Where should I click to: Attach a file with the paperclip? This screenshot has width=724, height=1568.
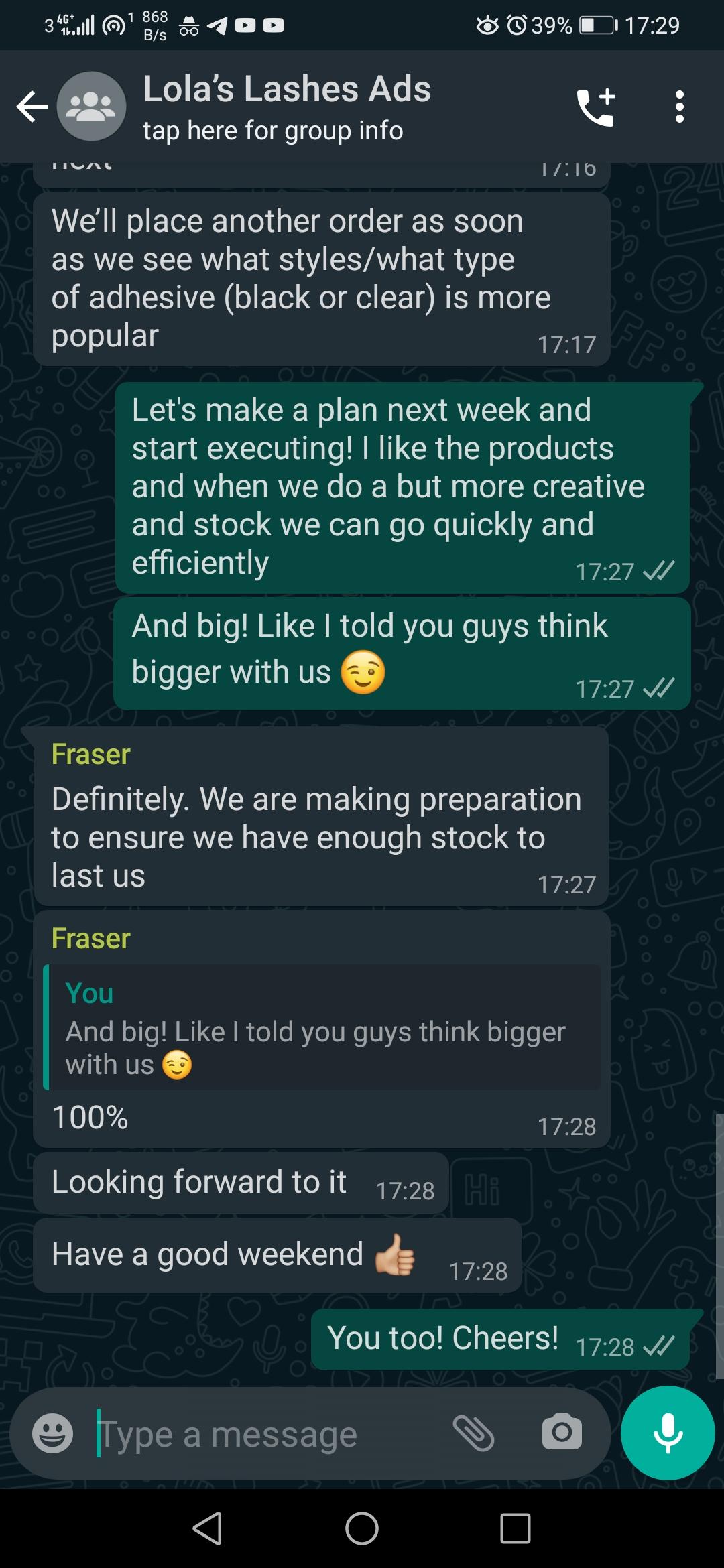[x=473, y=1433]
